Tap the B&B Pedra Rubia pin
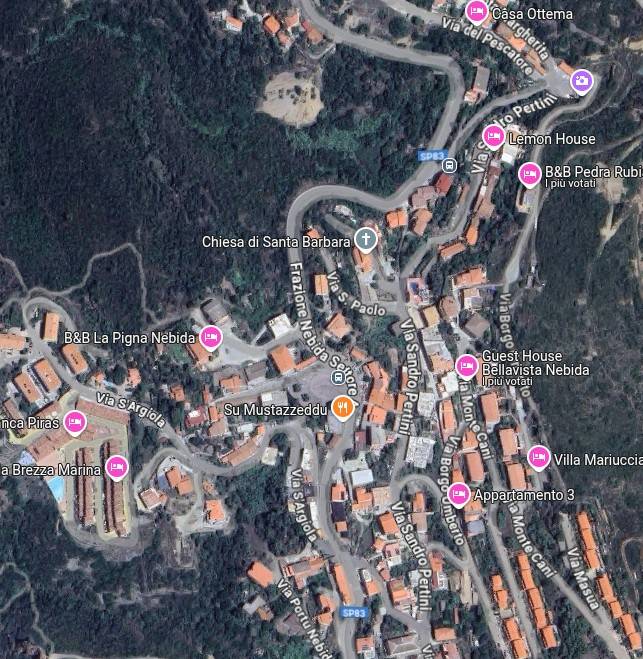 pos(530,174)
